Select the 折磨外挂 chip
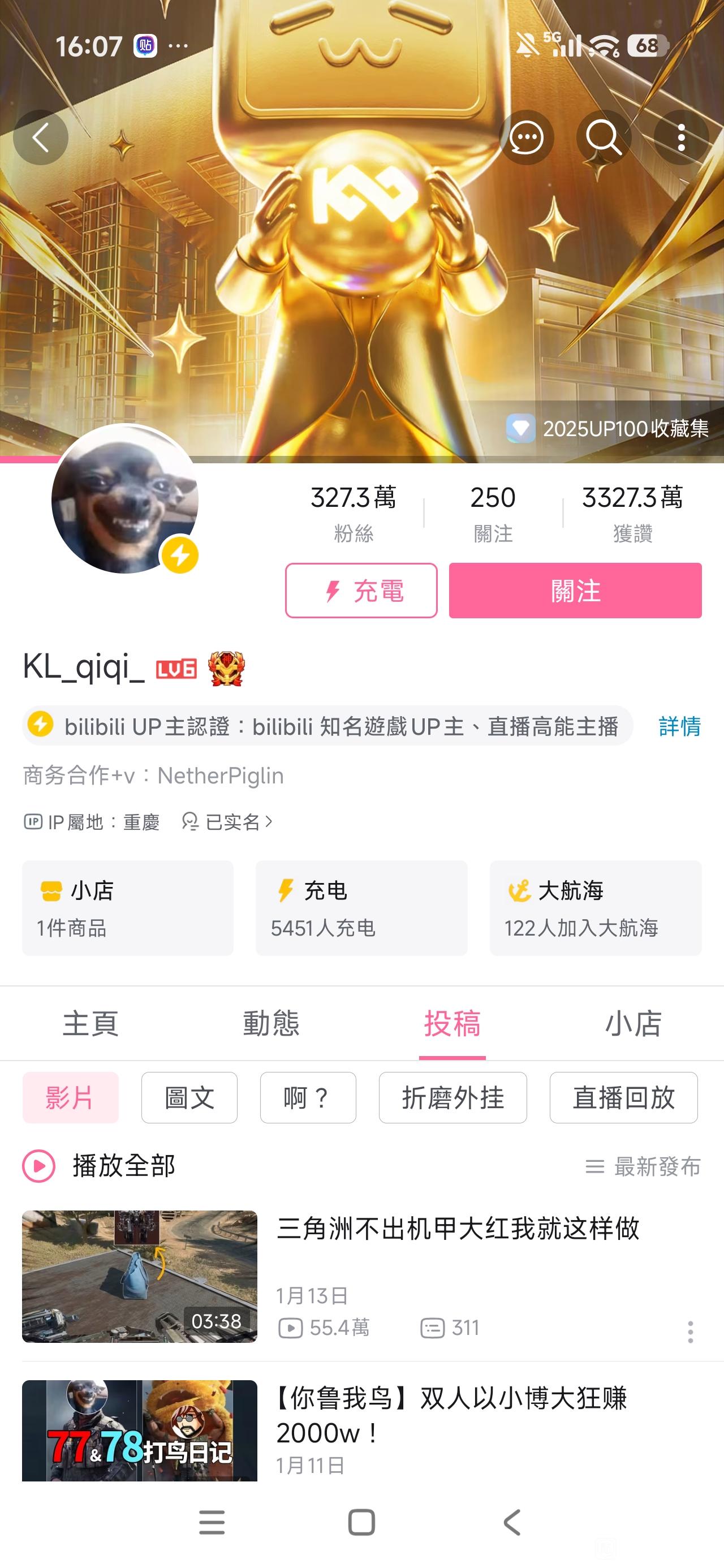 click(453, 1097)
